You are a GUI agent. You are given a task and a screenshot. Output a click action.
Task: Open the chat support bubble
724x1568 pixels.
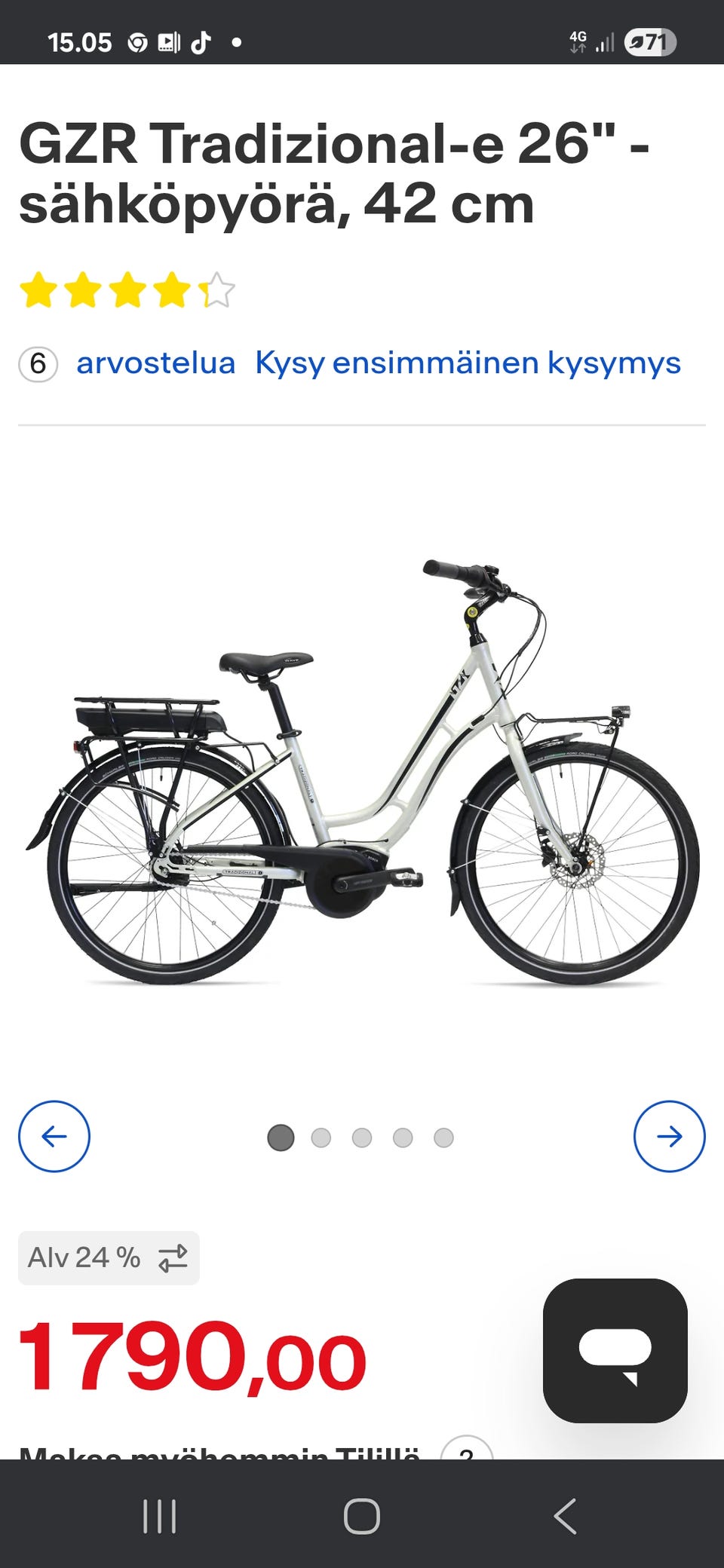point(615,1350)
